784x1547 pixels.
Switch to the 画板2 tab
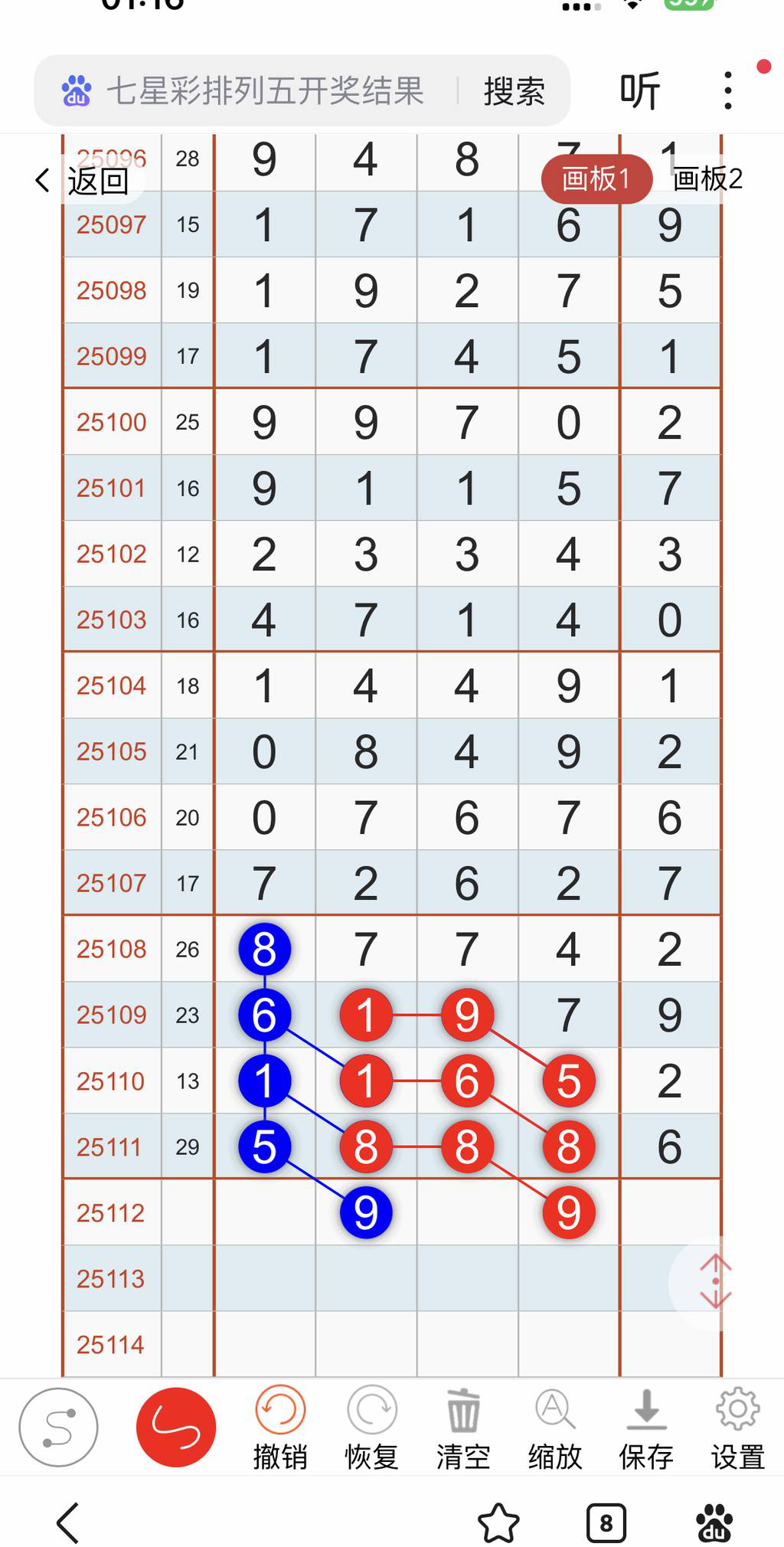click(x=707, y=179)
